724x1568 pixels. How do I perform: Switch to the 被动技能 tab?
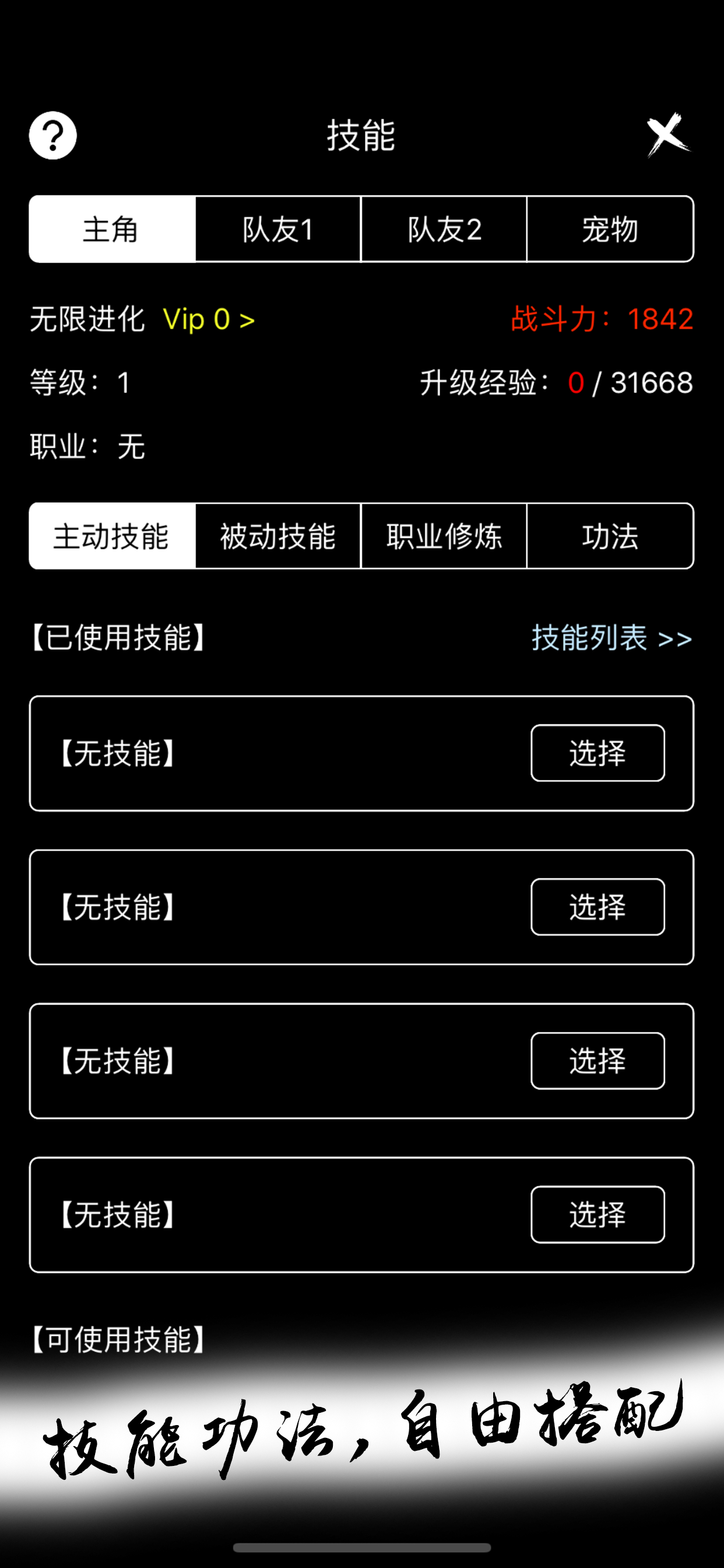(277, 535)
